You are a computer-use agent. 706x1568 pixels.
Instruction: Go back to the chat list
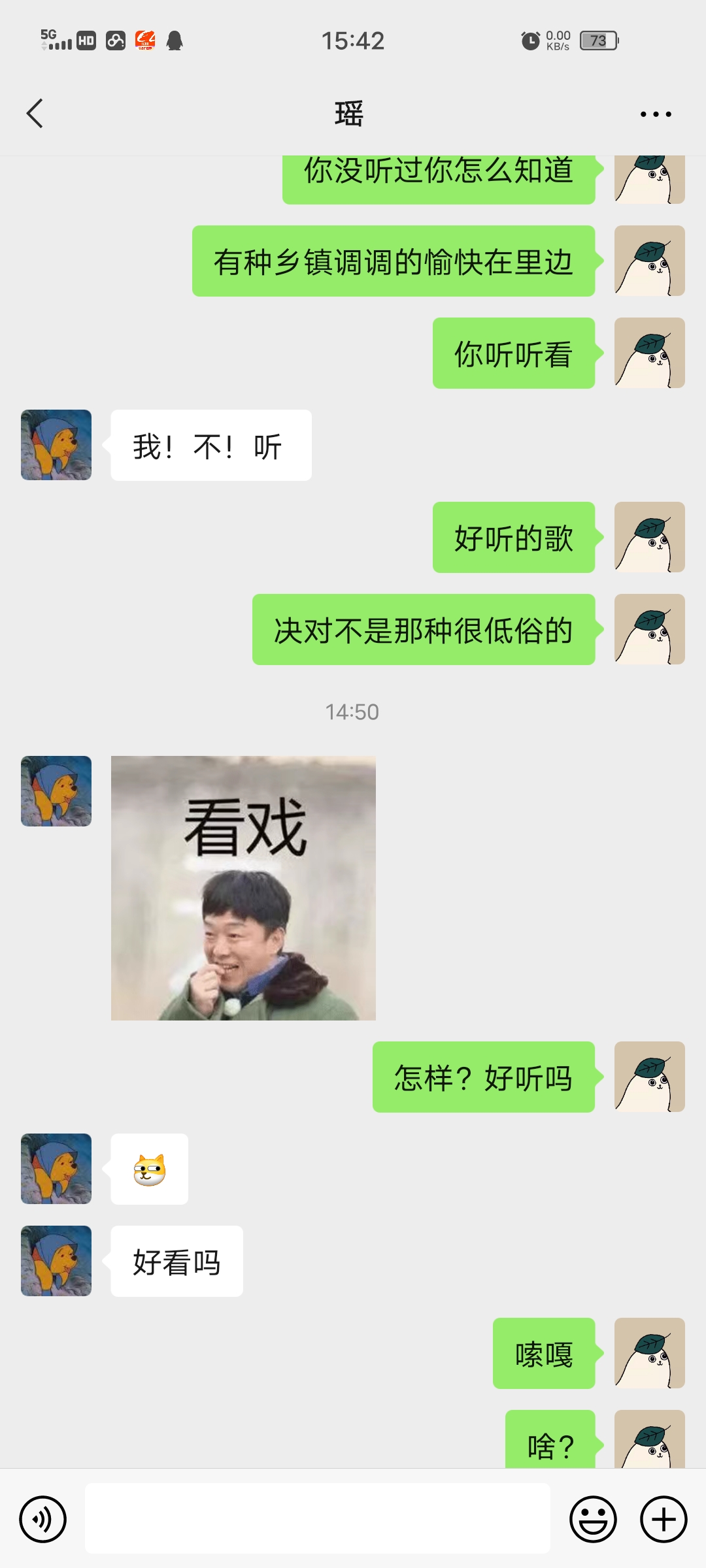tap(35, 114)
